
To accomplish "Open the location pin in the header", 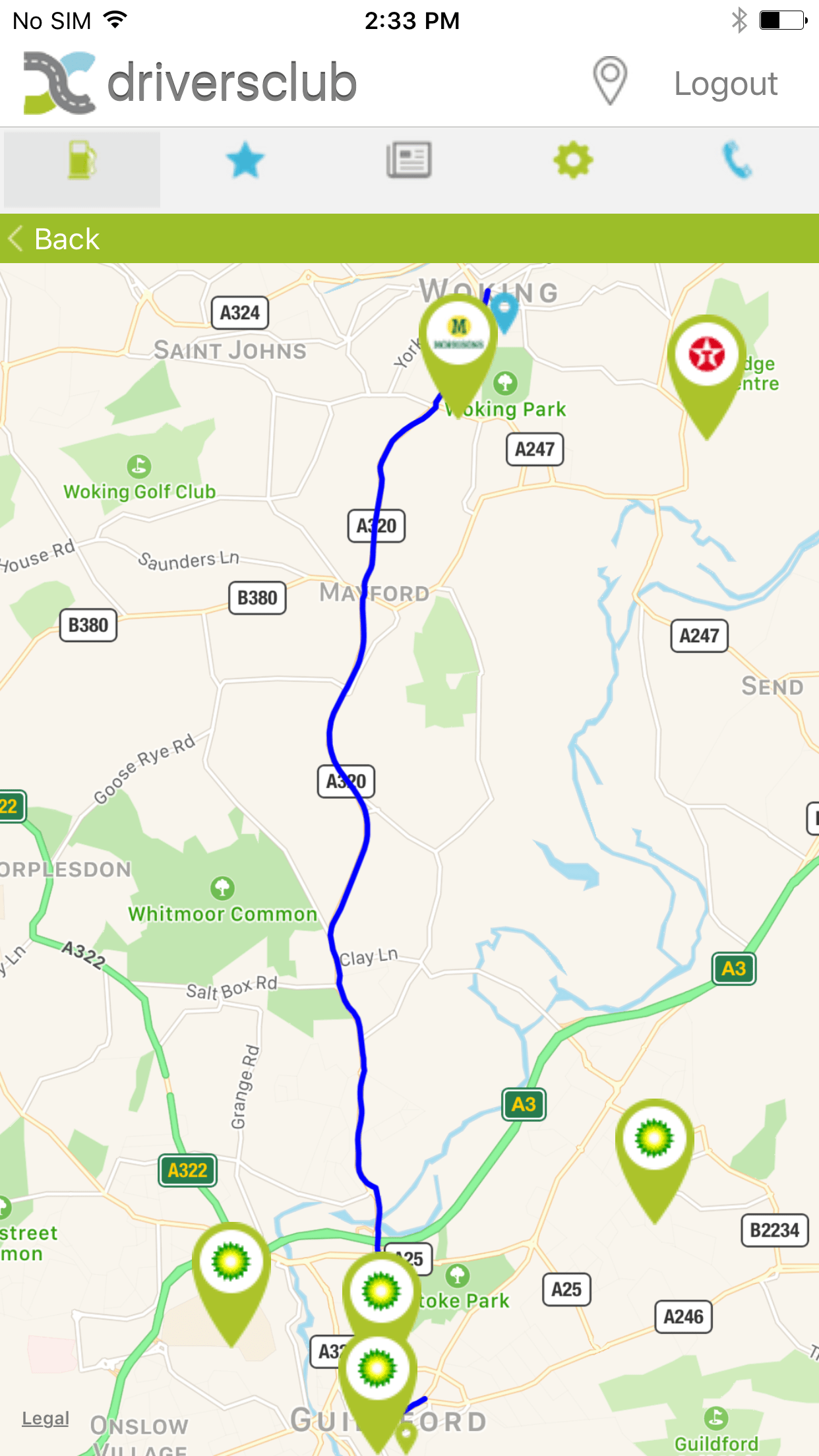I will [610, 82].
